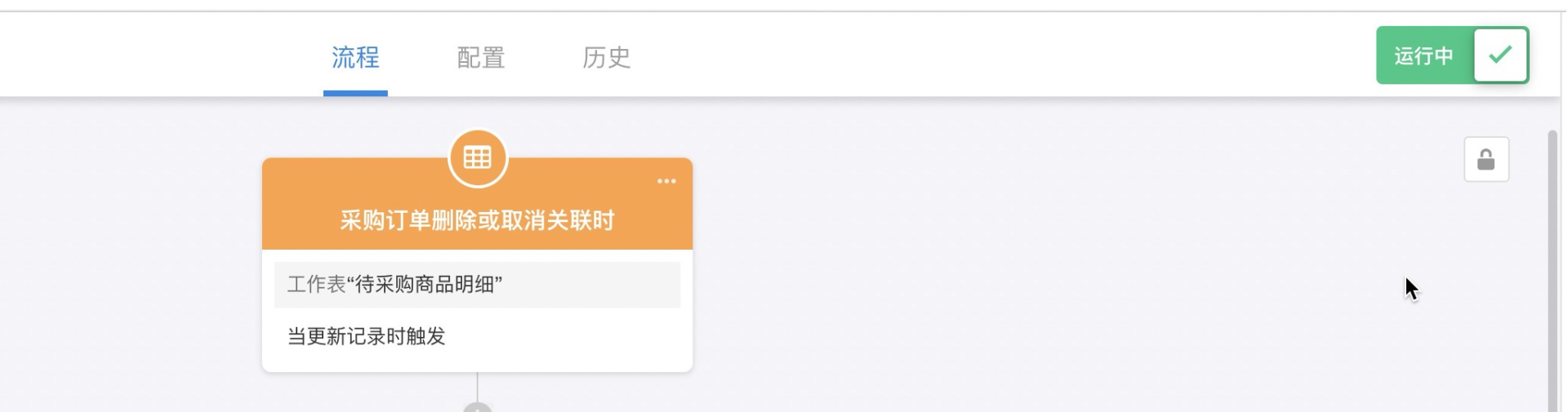This screenshot has height=412, width=1568.
Task: Switch to the 流程 tab
Action: click(355, 57)
